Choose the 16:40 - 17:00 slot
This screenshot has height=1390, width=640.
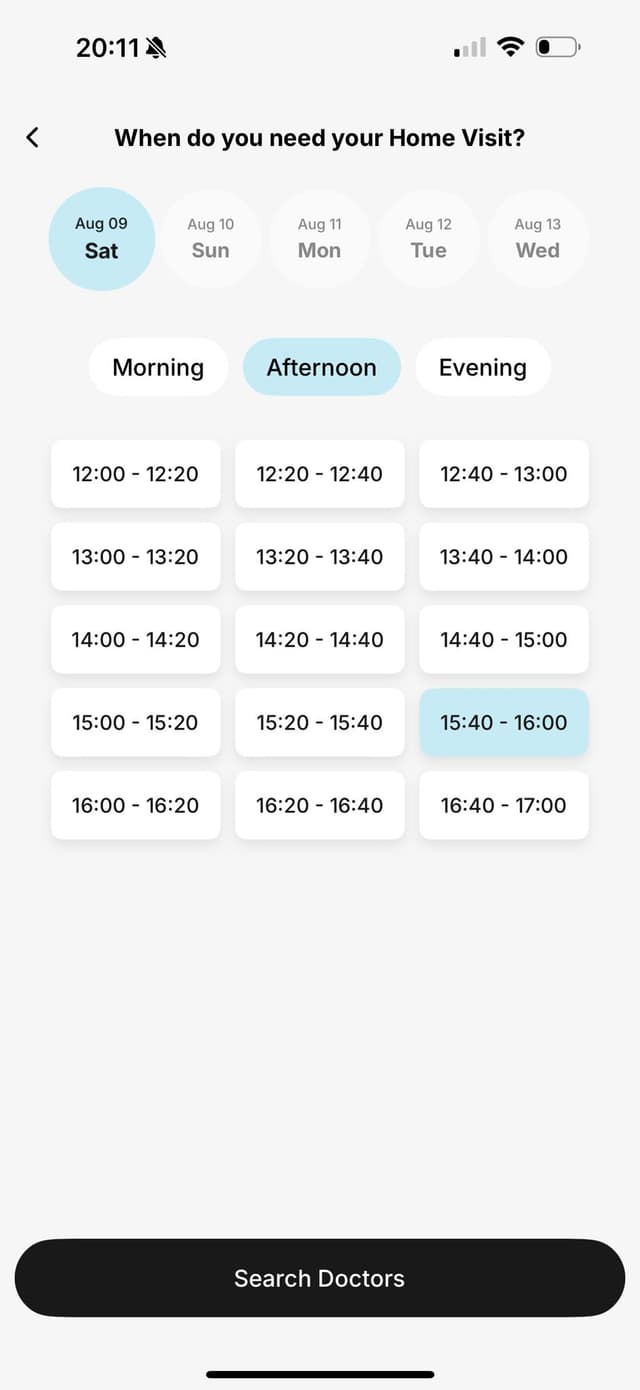tap(503, 805)
